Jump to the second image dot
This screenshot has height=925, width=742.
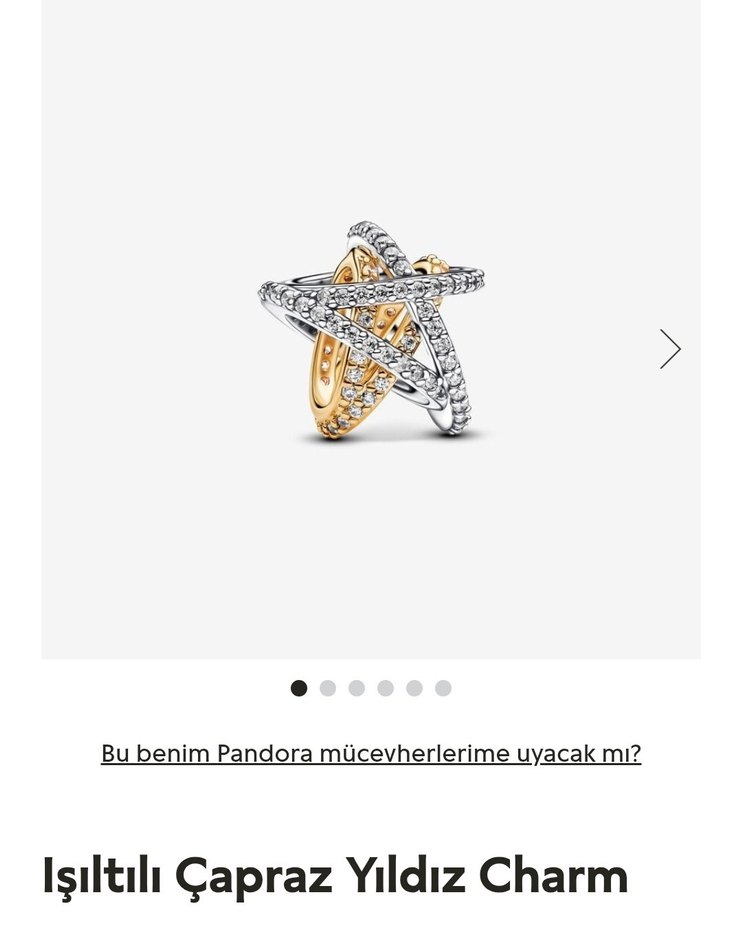[x=328, y=688]
